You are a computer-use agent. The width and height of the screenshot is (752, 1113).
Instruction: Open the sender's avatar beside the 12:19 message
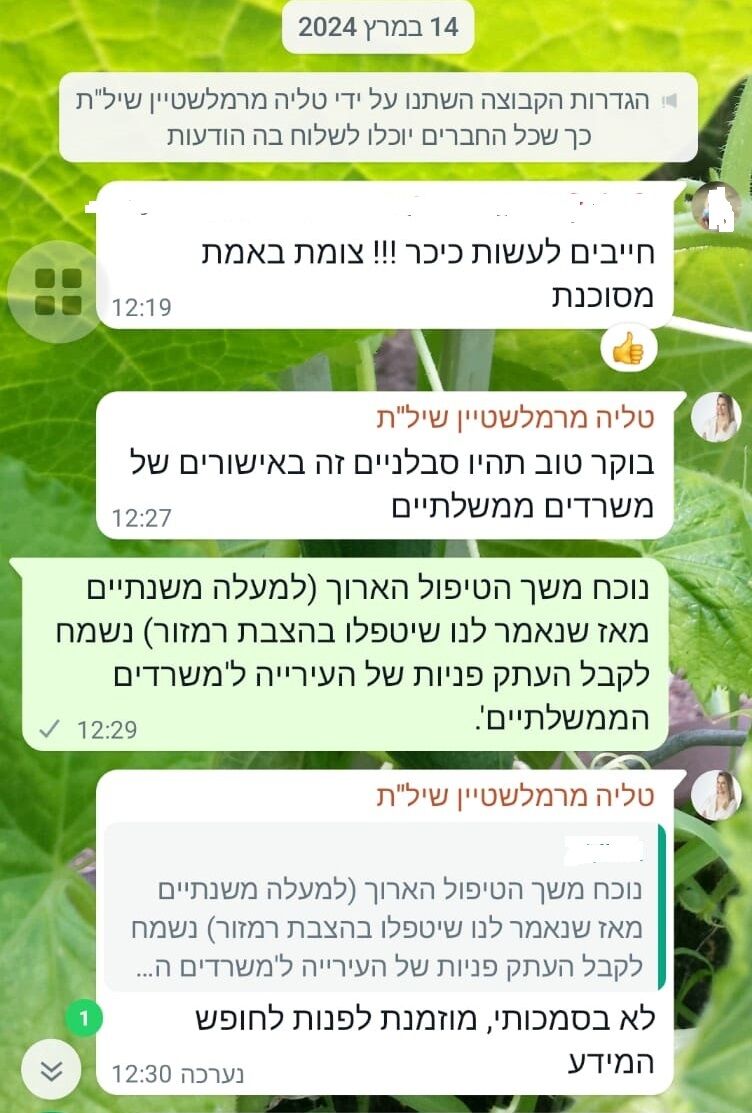(x=716, y=206)
